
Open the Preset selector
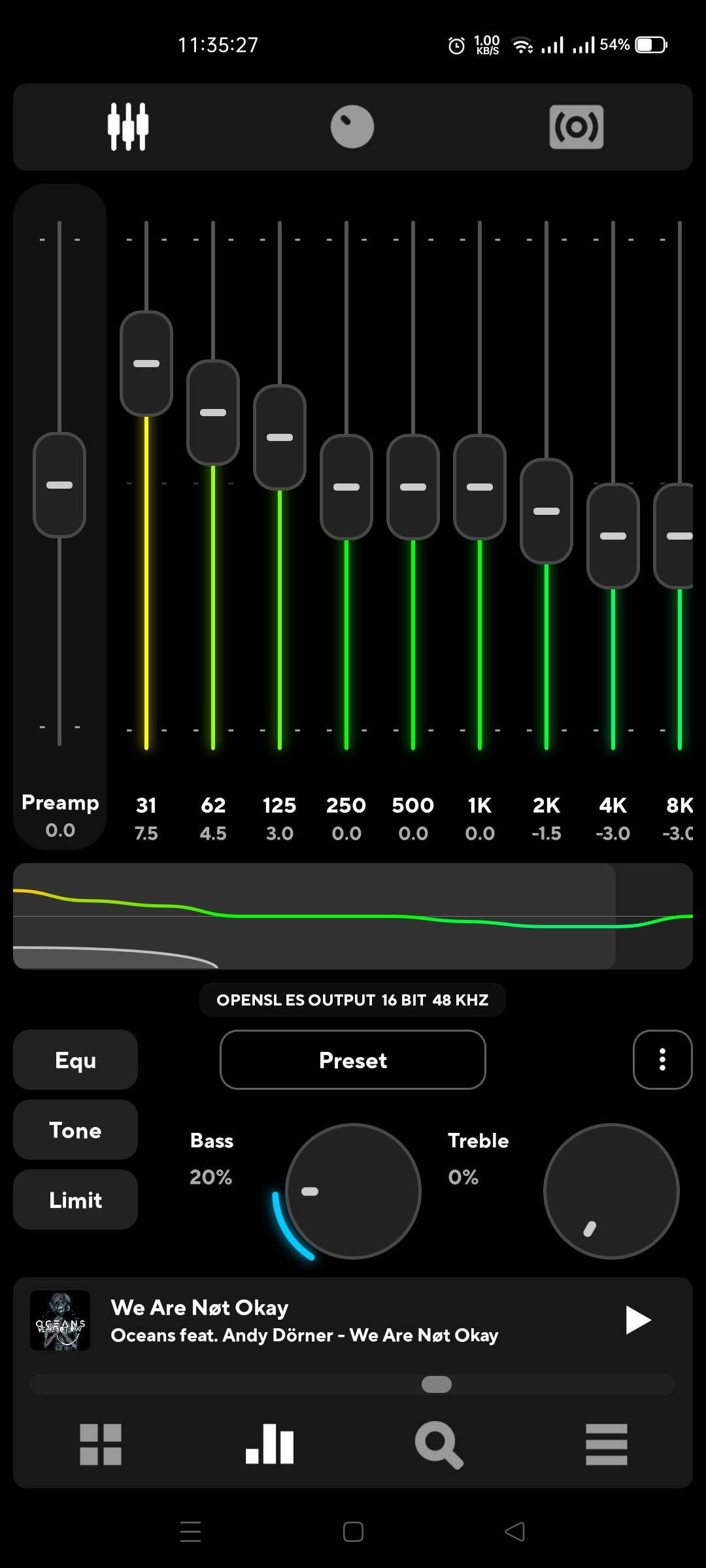(353, 1060)
